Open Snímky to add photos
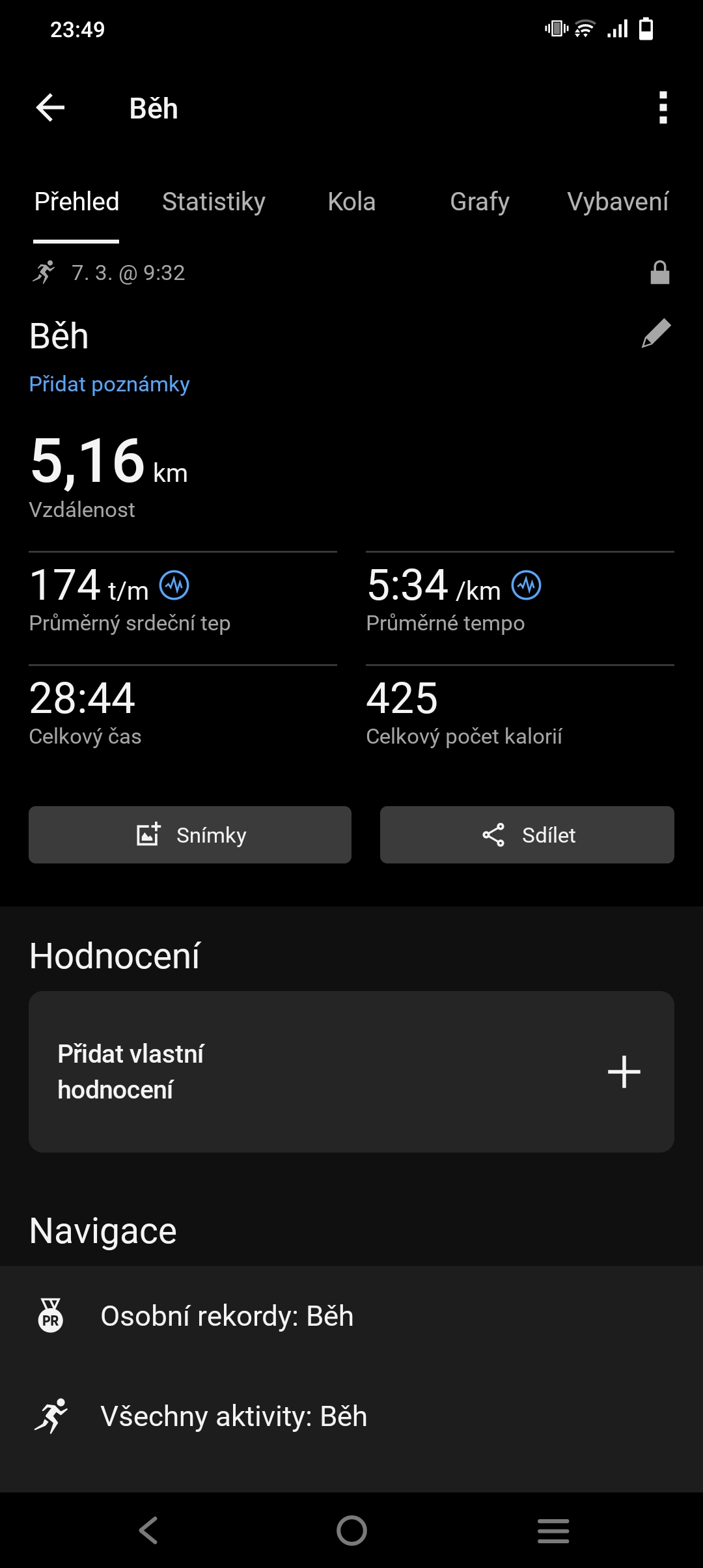Viewport: 703px width, 1568px height. coord(190,835)
